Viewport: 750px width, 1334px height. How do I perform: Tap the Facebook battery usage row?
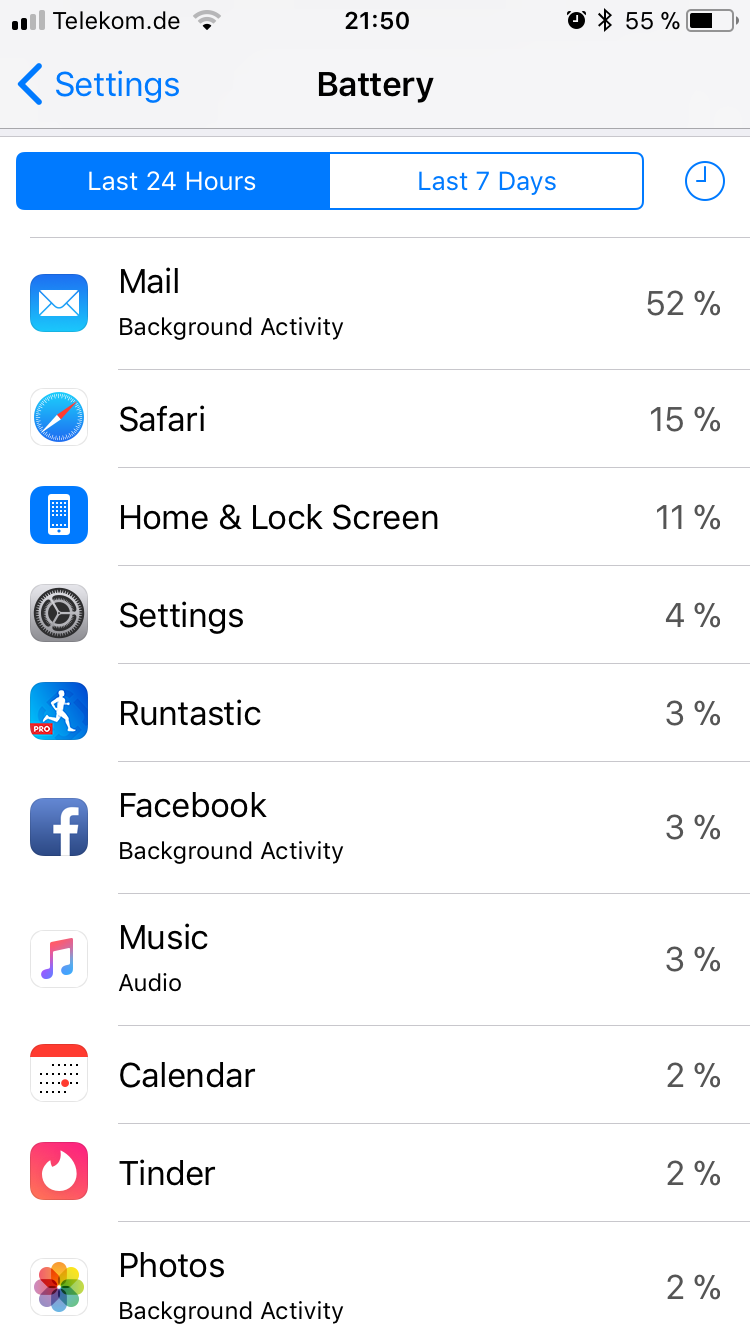(x=375, y=827)
